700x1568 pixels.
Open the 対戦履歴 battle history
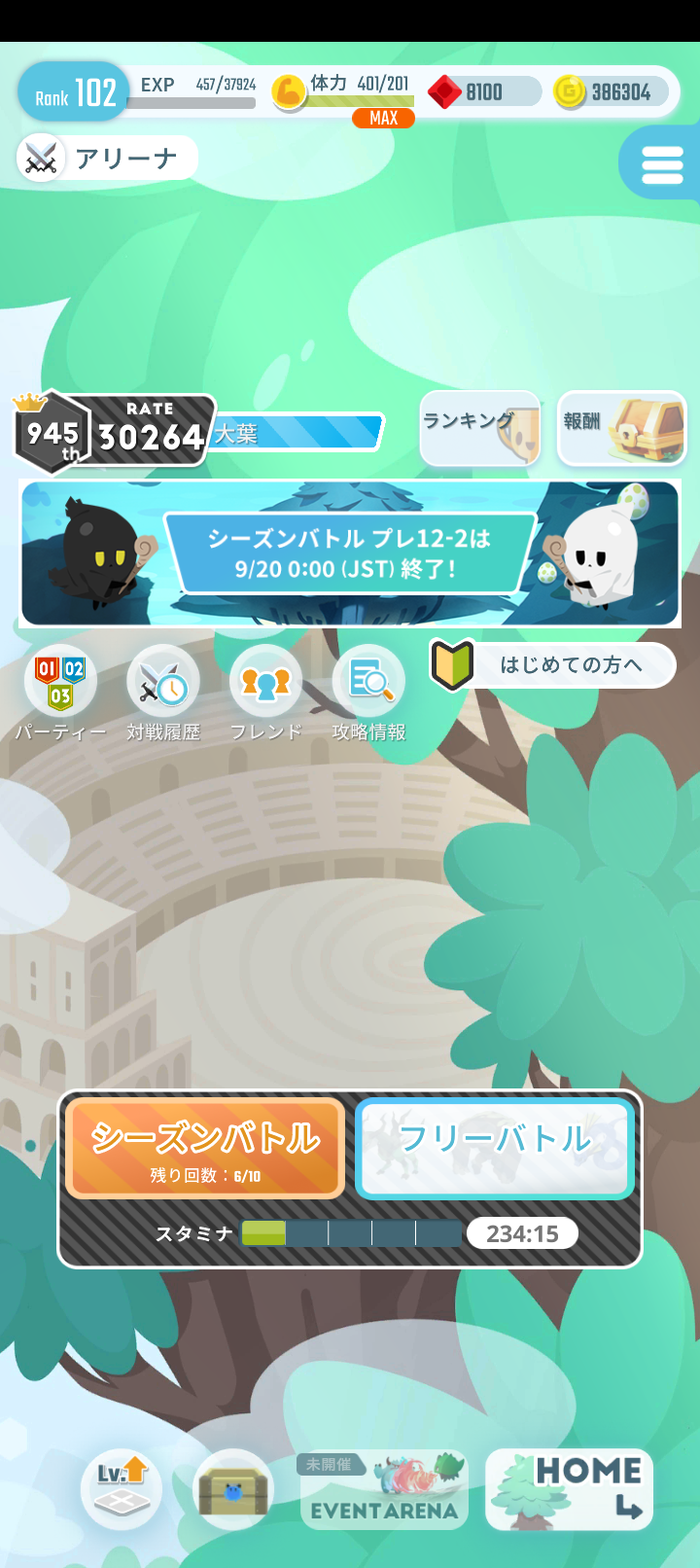coord(162,693)
